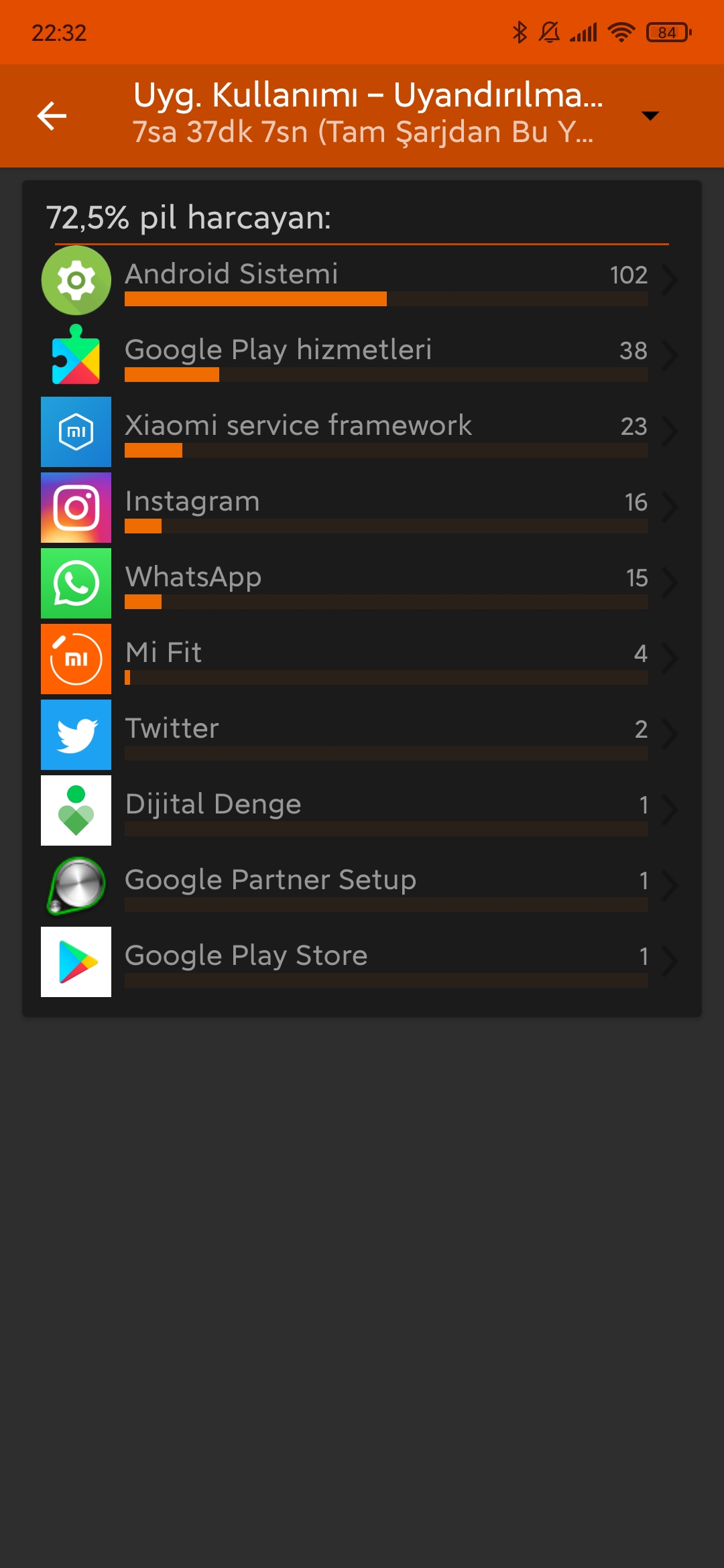Open Android Sistemi wakeup details
Viewport: 724px width, 1568px height.
(x=361, y=280)
